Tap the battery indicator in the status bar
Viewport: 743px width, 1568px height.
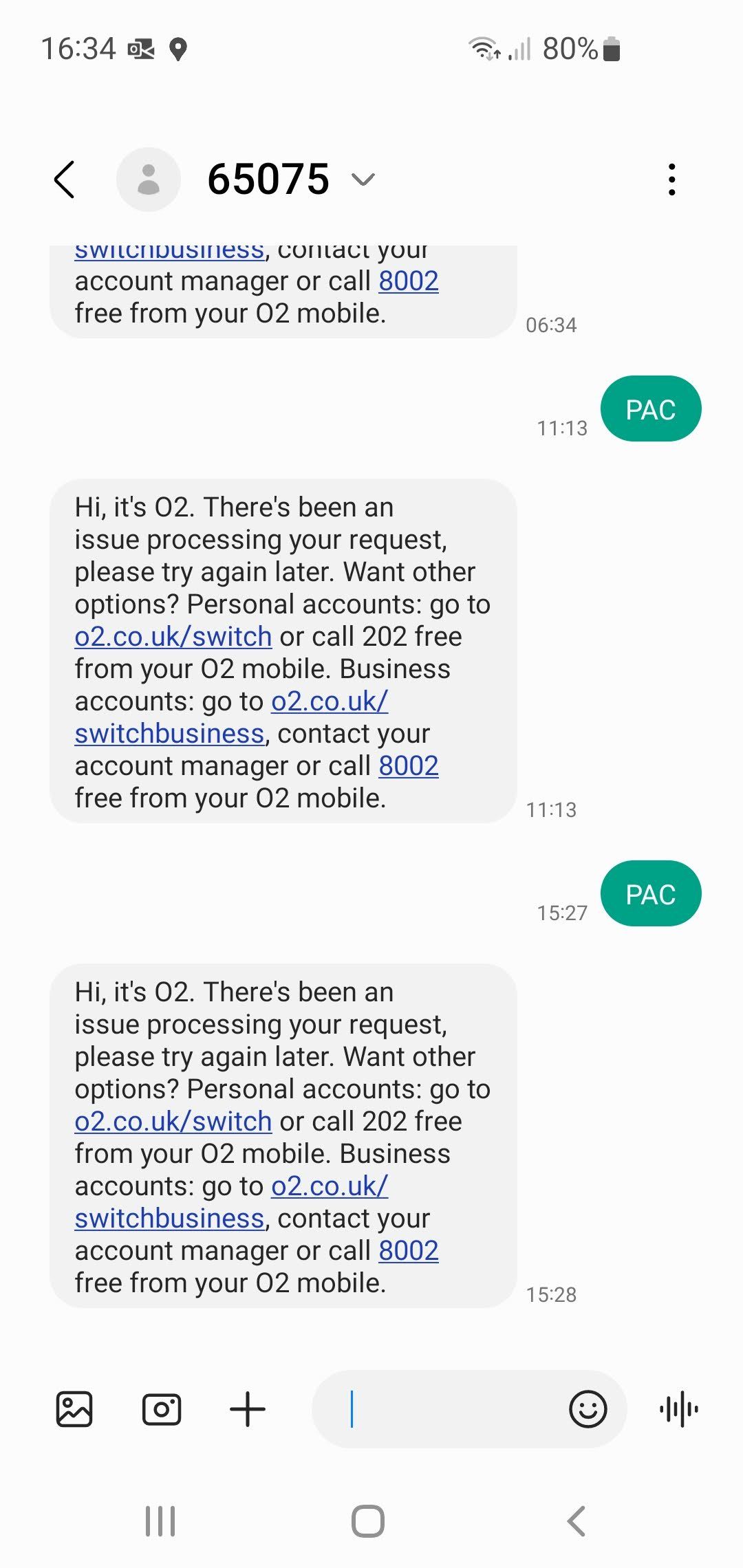[611, 48]
